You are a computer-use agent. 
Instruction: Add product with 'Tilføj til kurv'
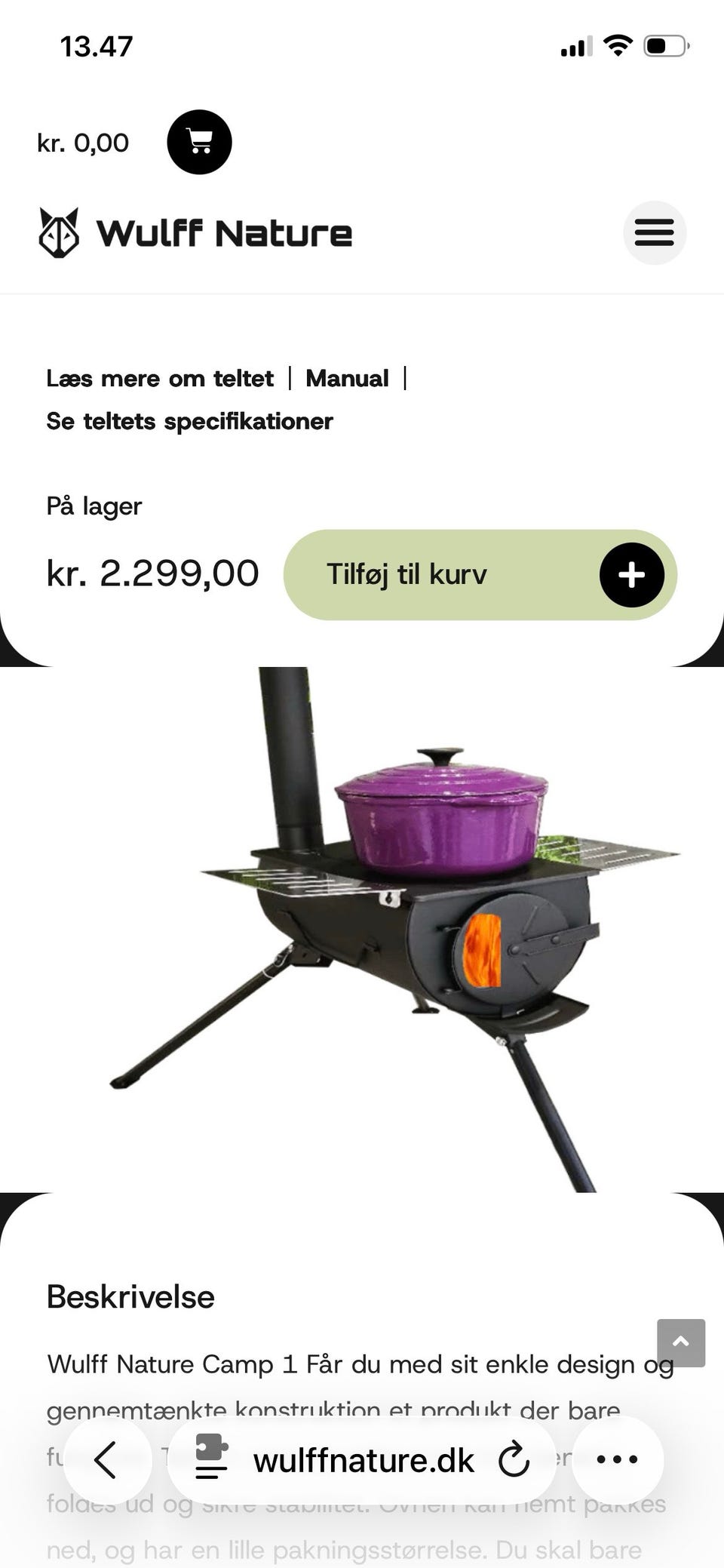tap(480, 575)
